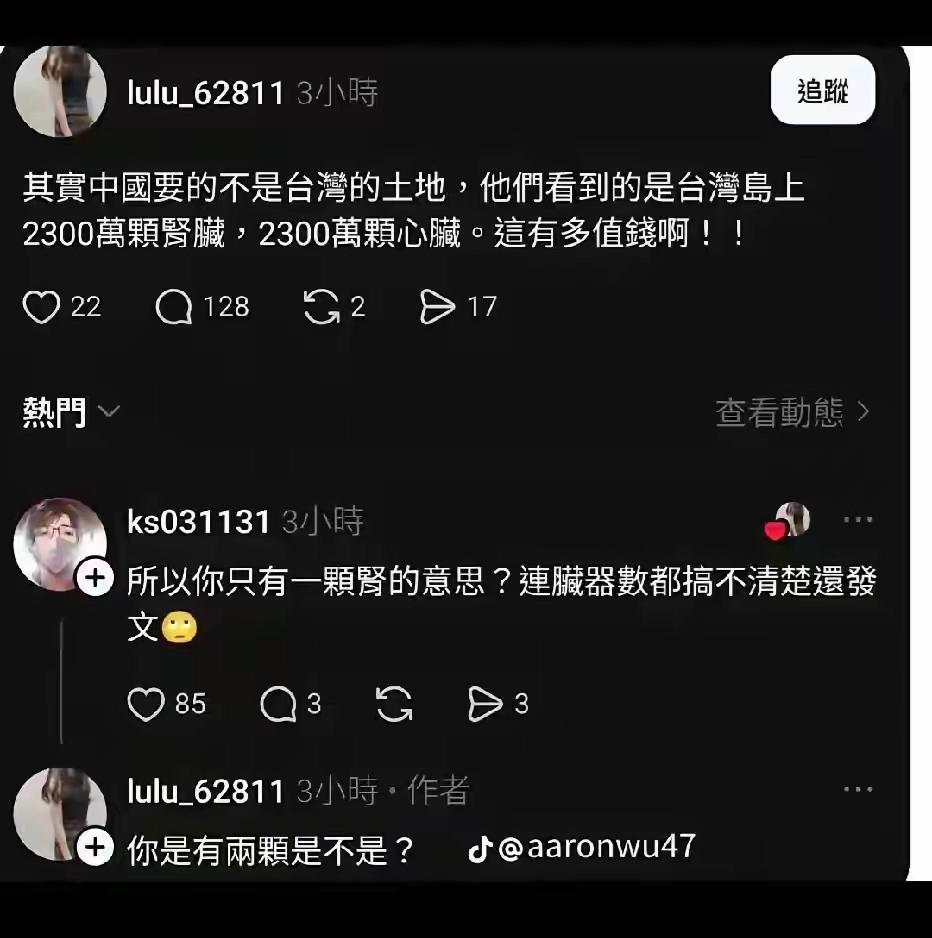Open comments on the main post

click(x=173, y=308)
